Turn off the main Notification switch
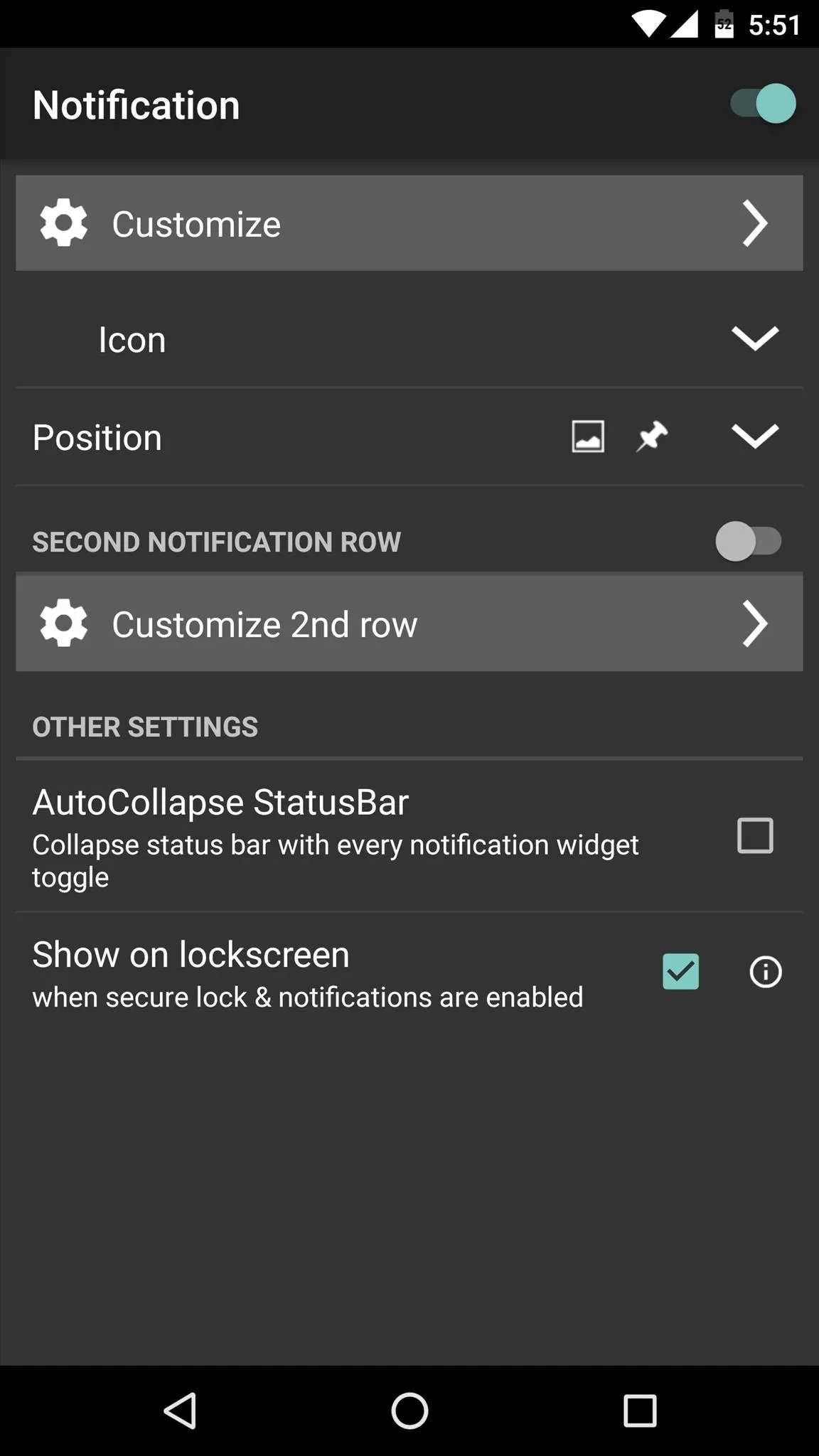Image resolution: width=819 pixels, height=1456 pixels. 763,104
